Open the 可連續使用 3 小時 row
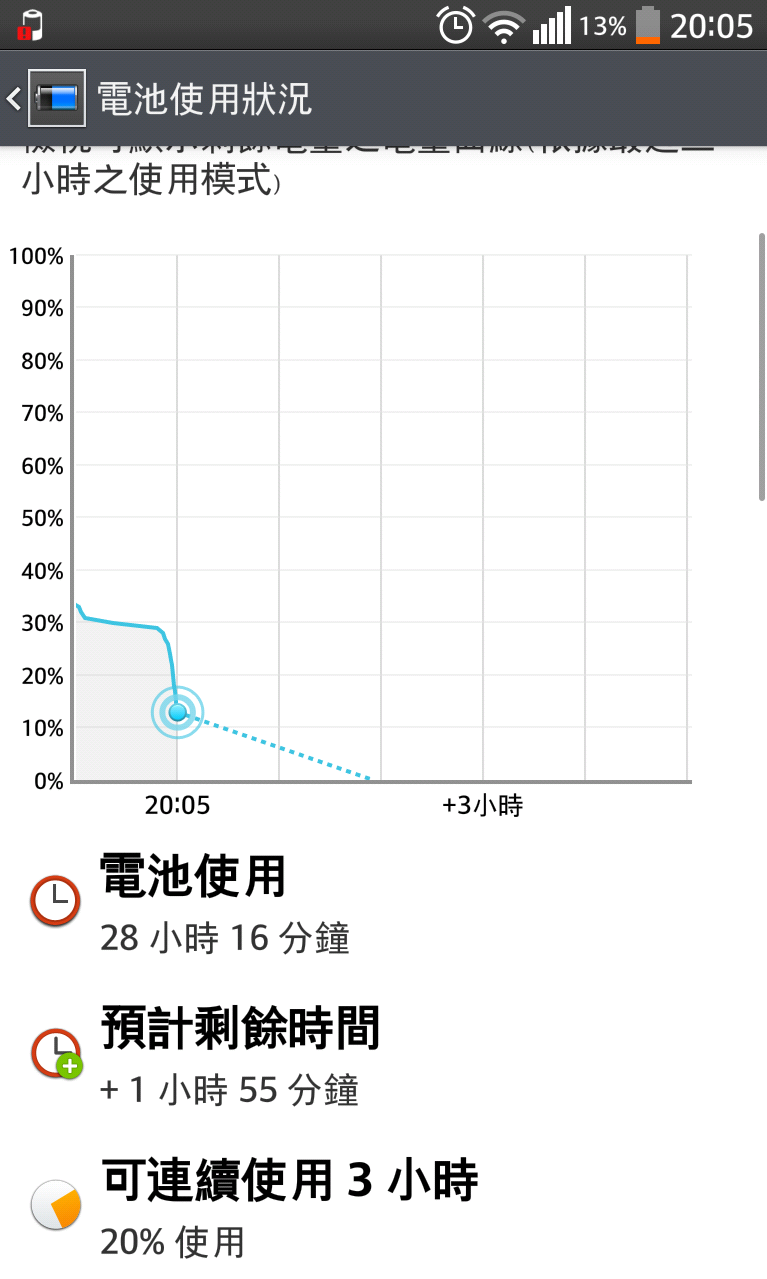 click(383, 1206)
